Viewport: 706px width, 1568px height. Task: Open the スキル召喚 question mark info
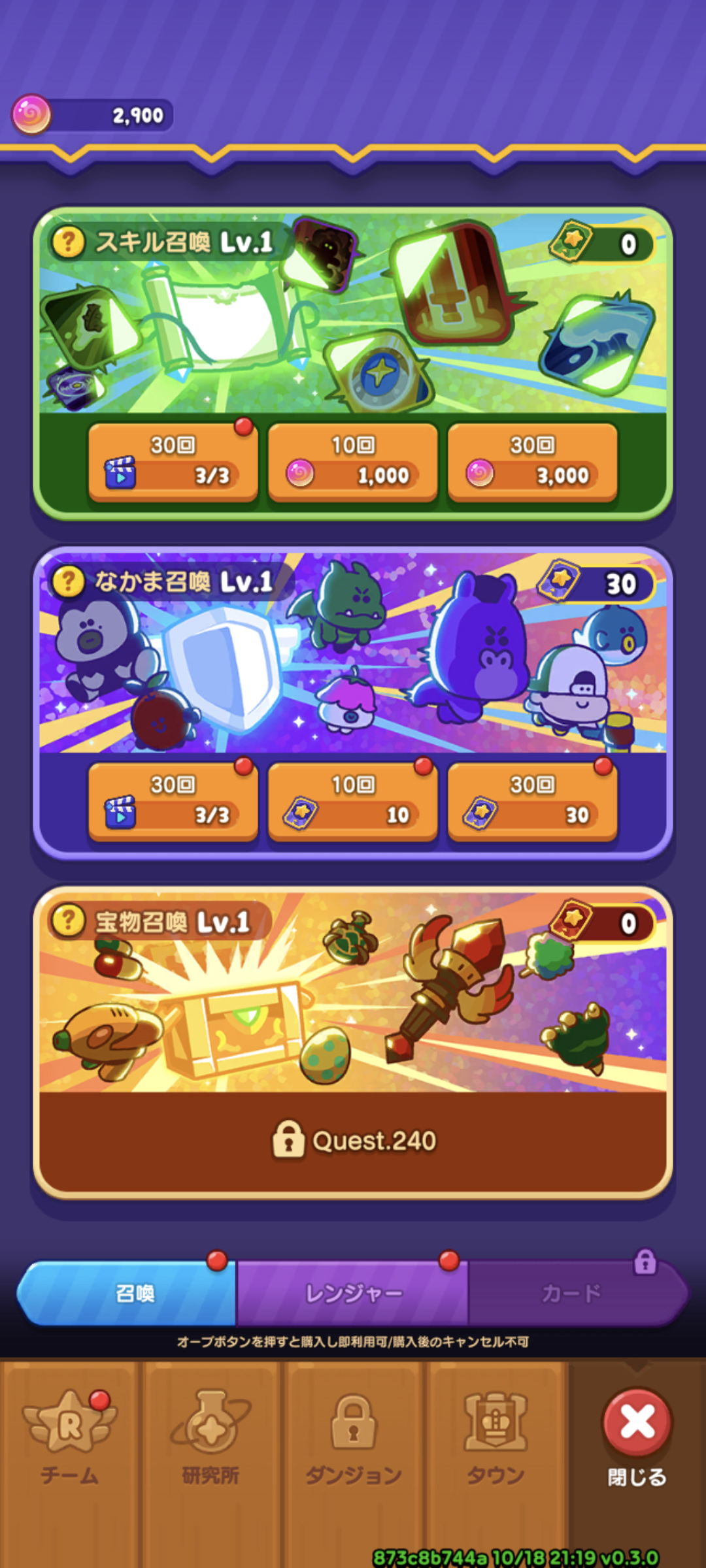(x=68, y=242)
